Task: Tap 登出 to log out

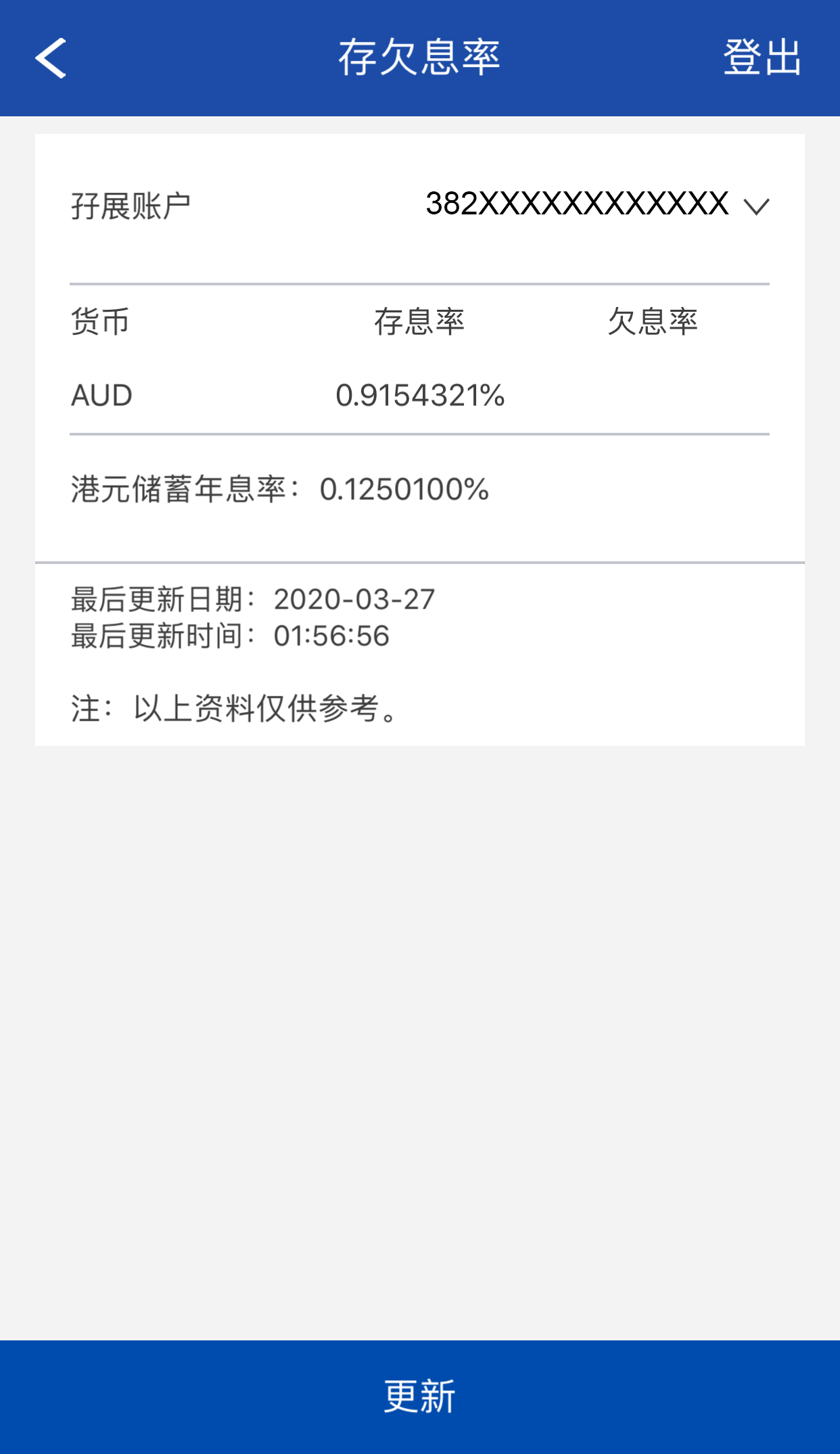Action: [x=762, y=58]
